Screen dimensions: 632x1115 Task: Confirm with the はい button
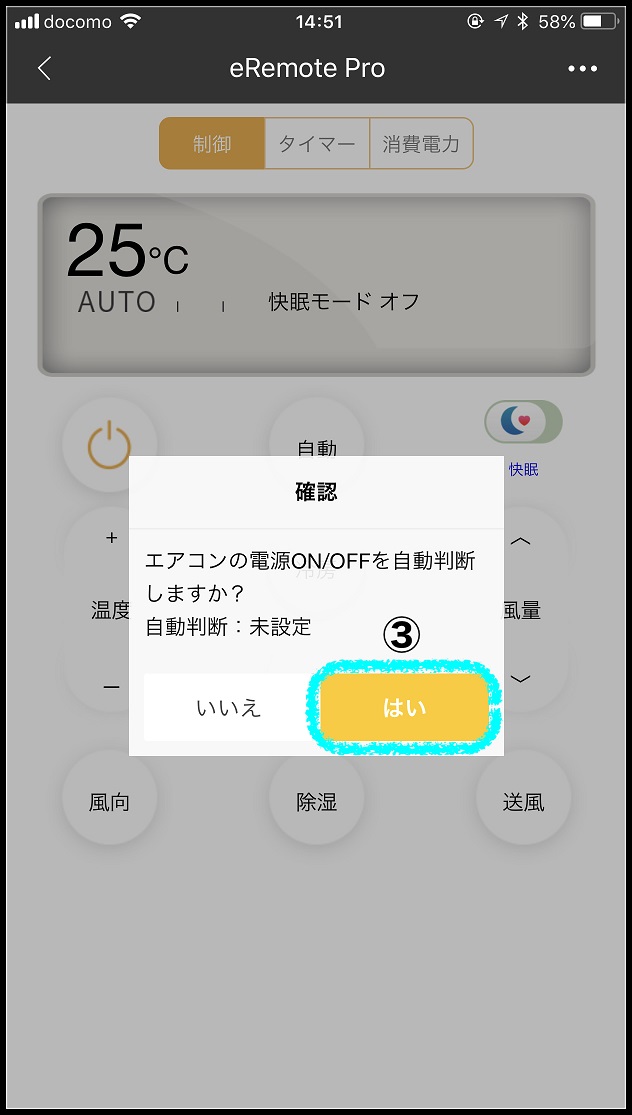404,708
